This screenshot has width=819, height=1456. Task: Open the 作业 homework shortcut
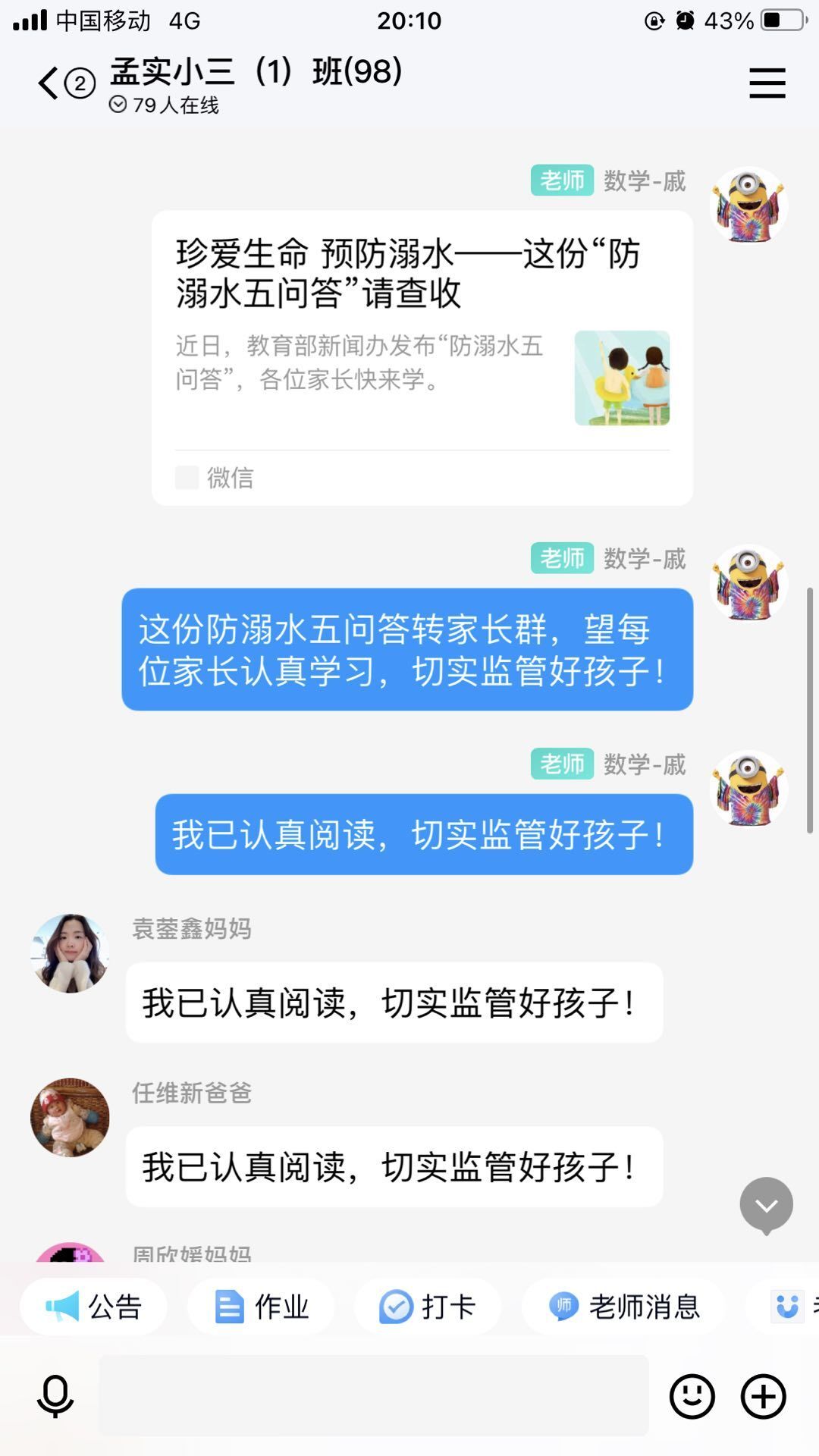tap(261, 1307)
